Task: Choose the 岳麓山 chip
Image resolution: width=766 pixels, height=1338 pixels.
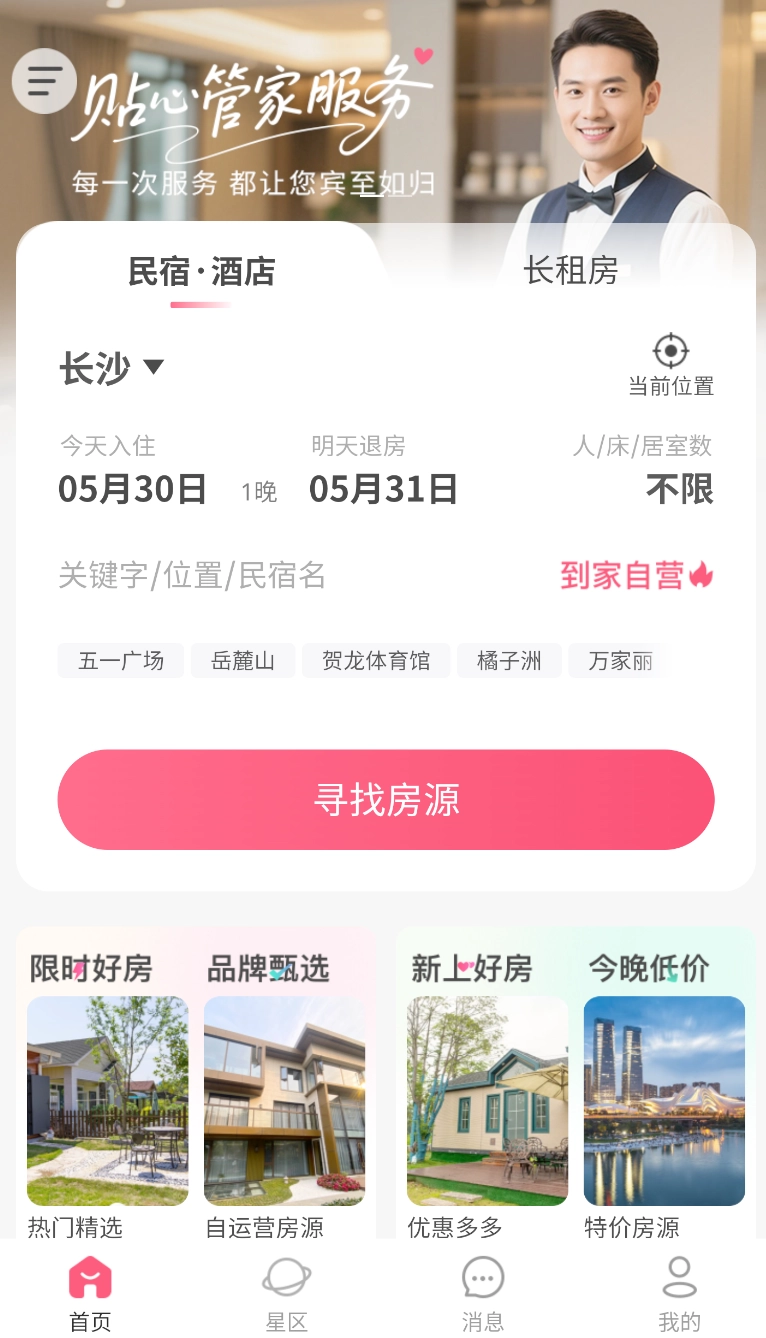Action: [243, 661]
